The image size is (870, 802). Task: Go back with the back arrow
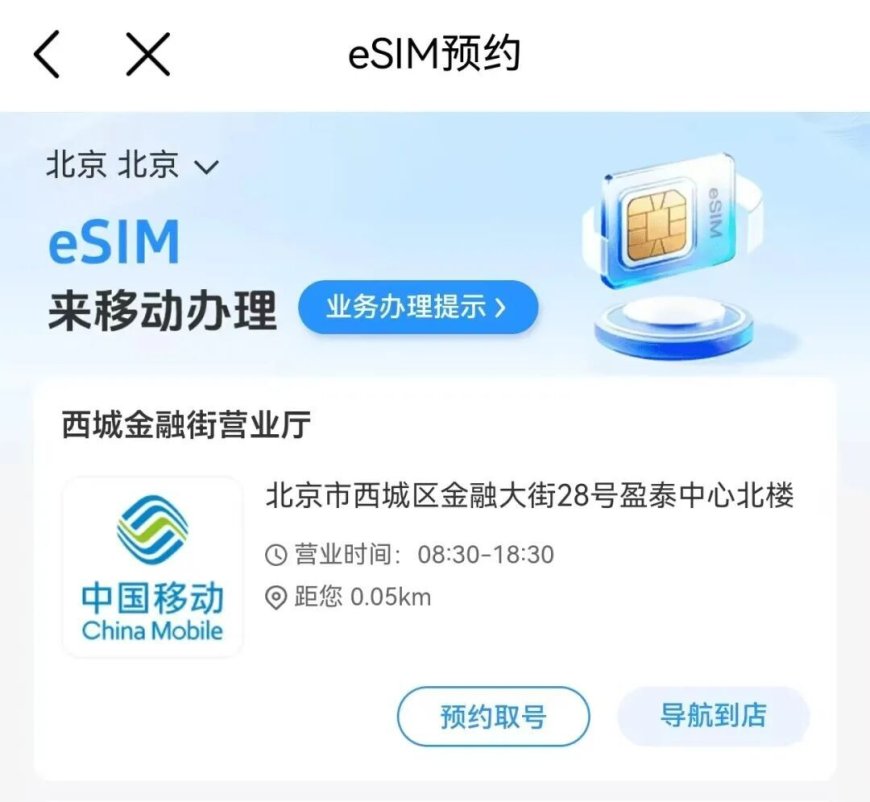tap(47, 54)
